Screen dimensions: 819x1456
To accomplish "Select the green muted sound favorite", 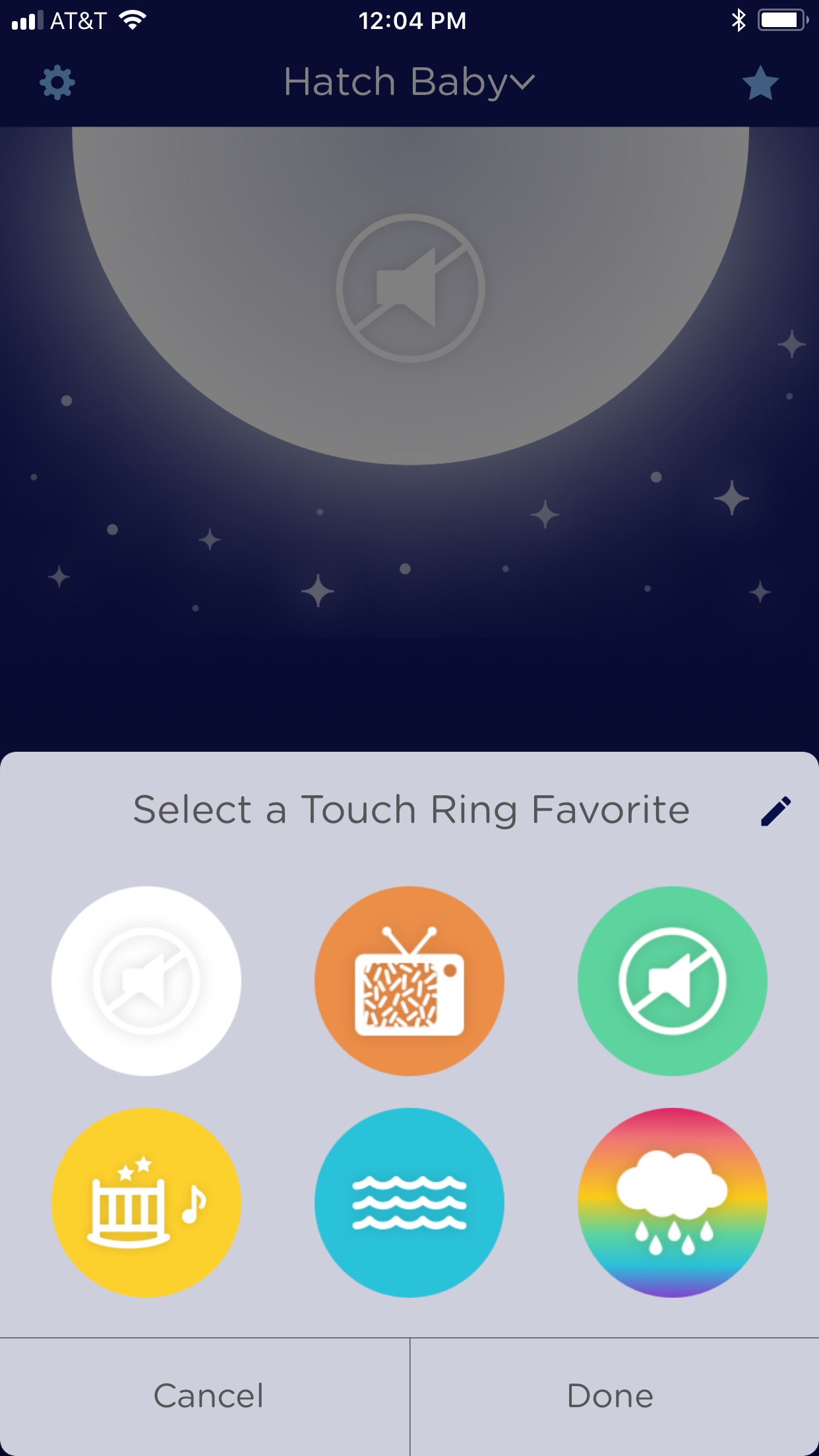I will tap(672, 981).
